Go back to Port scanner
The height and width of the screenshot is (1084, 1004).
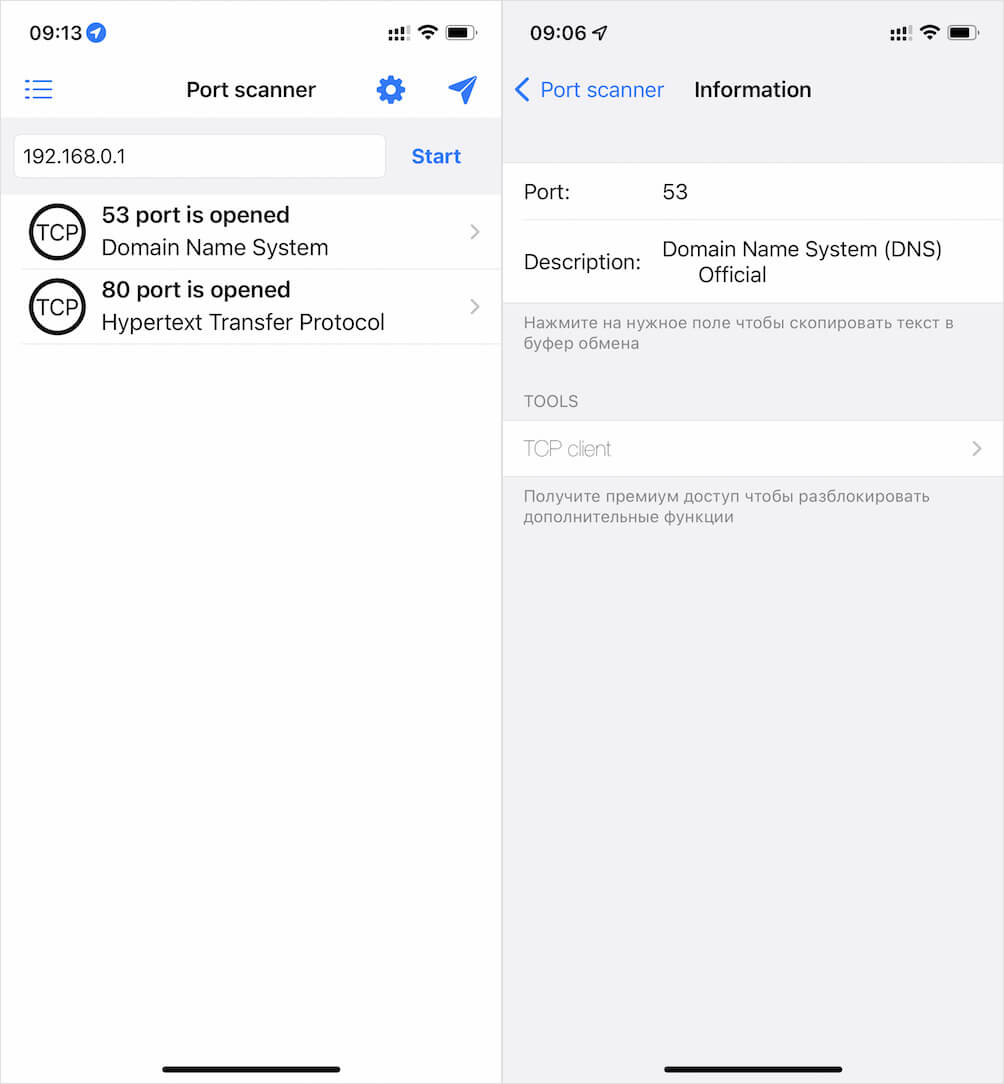pos(589,90)
